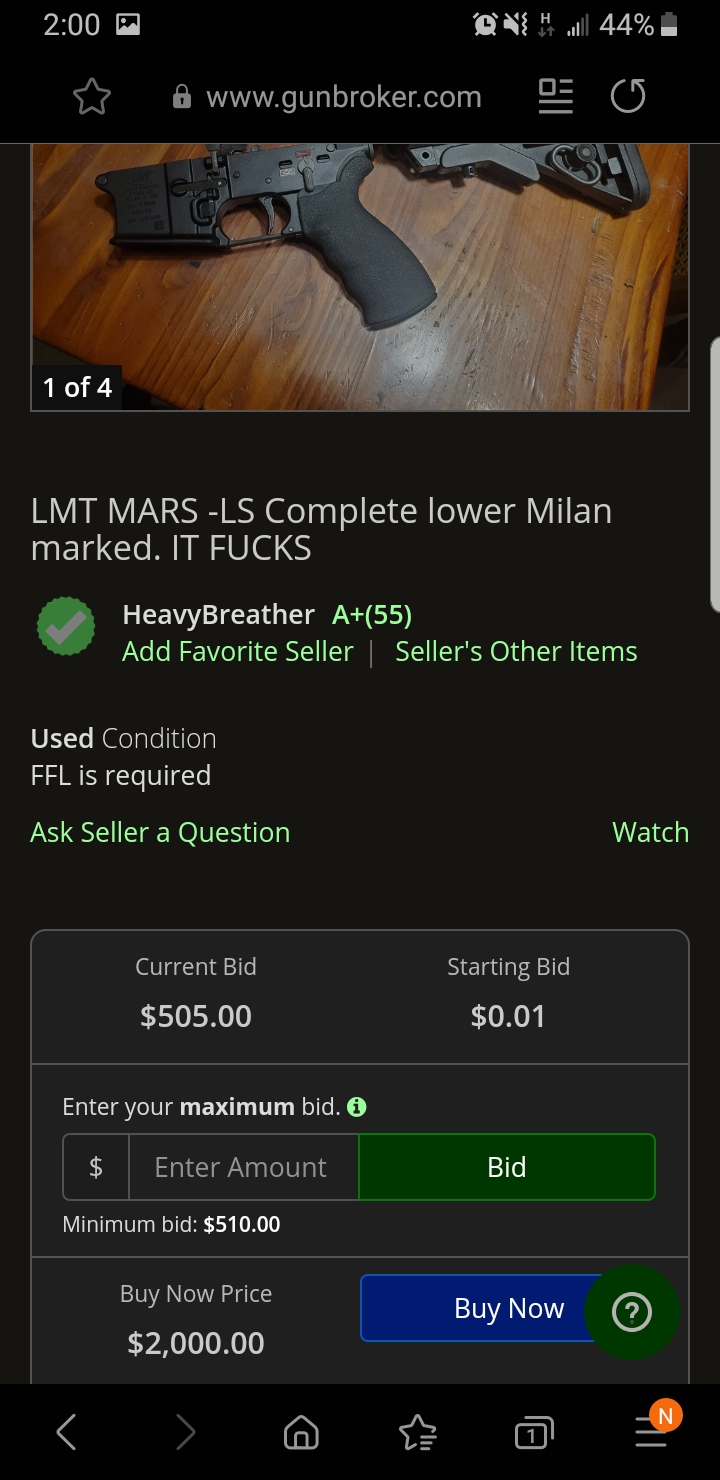Watch this listing
This screenshot has width=720, height=1480.
[650, 832]
